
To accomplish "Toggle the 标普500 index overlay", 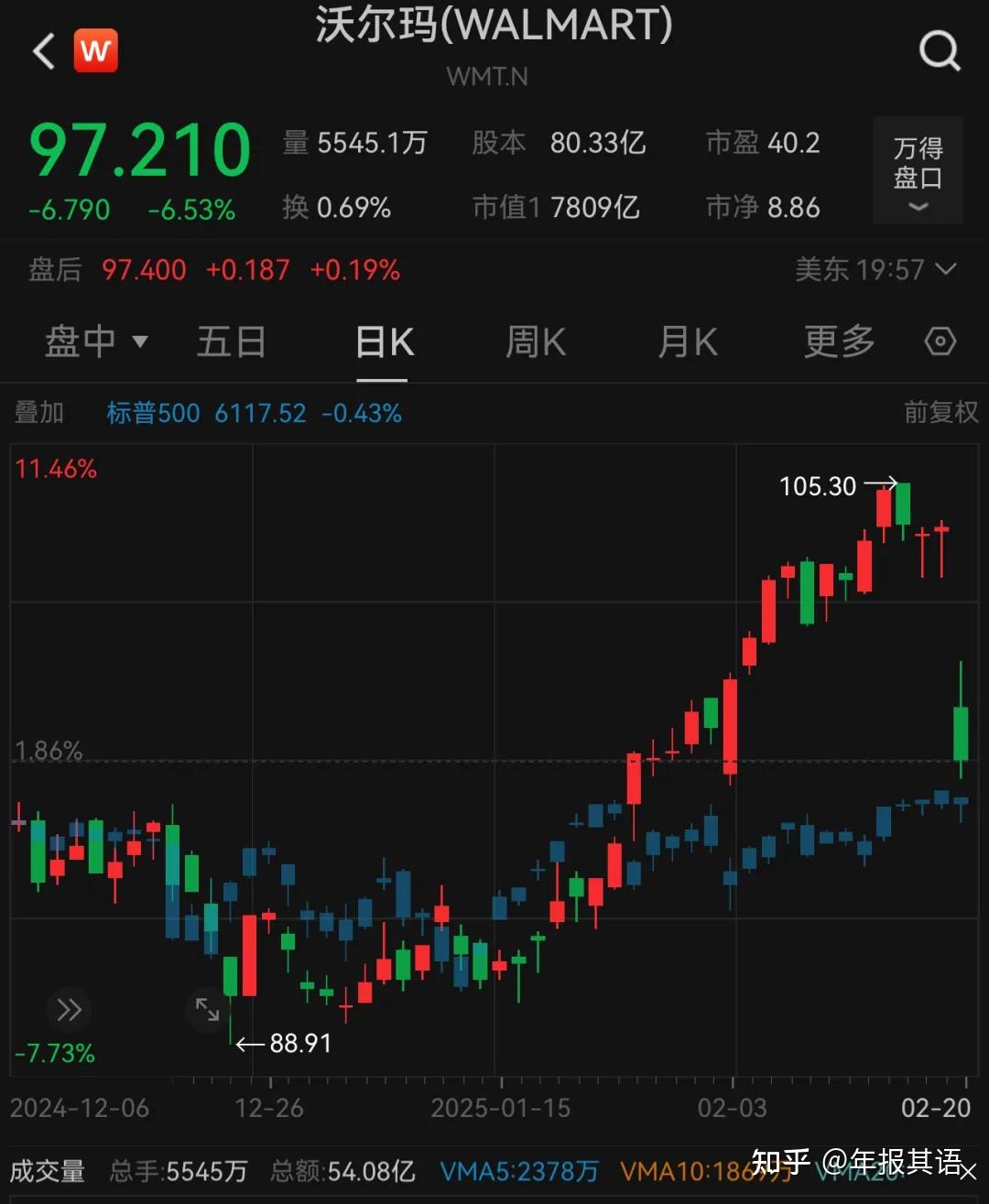I will click(152, 412).
